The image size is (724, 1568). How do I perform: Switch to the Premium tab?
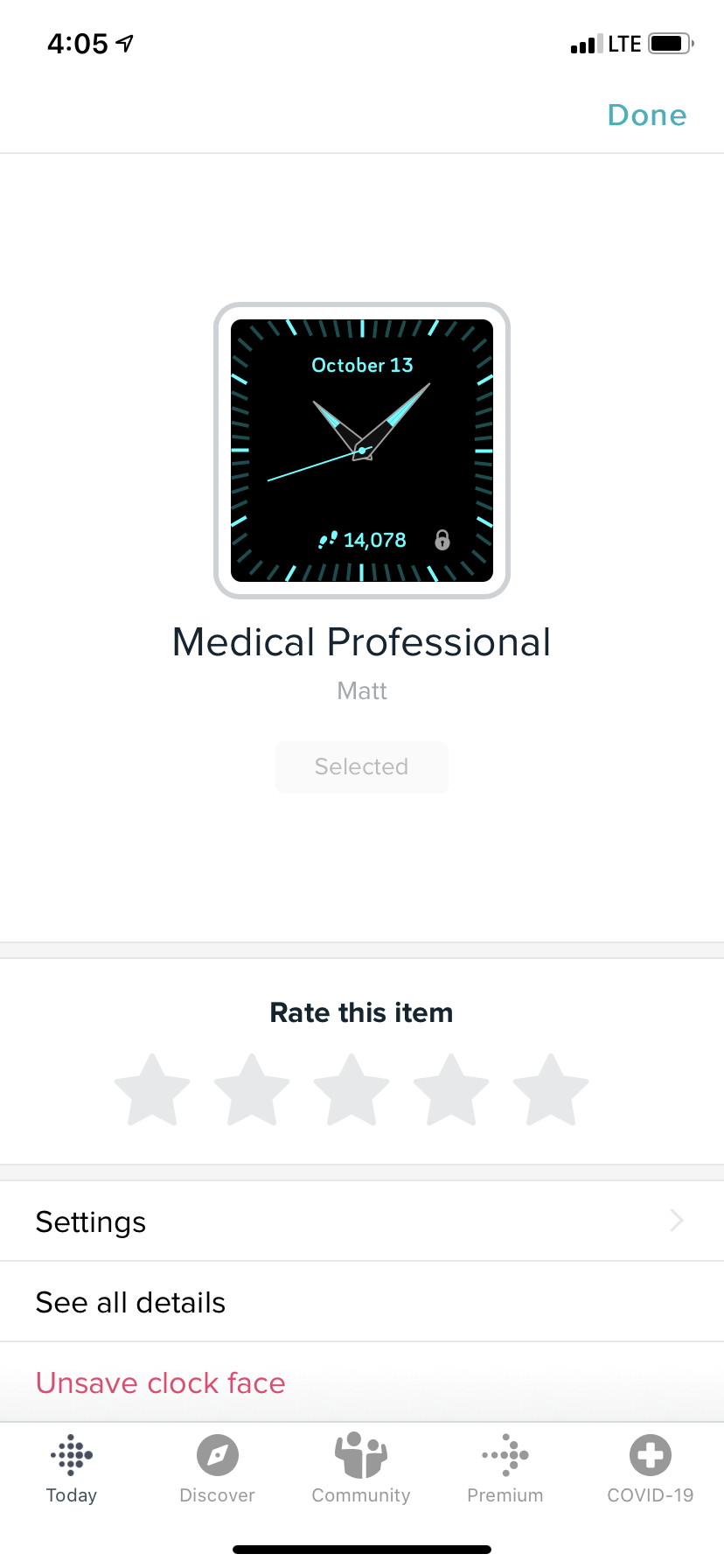click(x=505, y=1468)
